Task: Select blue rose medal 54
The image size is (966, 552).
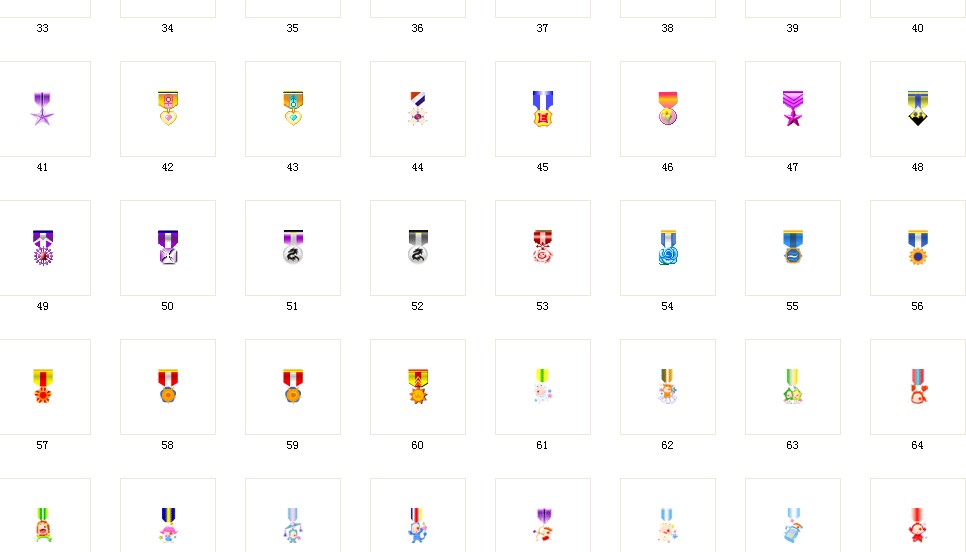Action: click(x=667, y=248)
